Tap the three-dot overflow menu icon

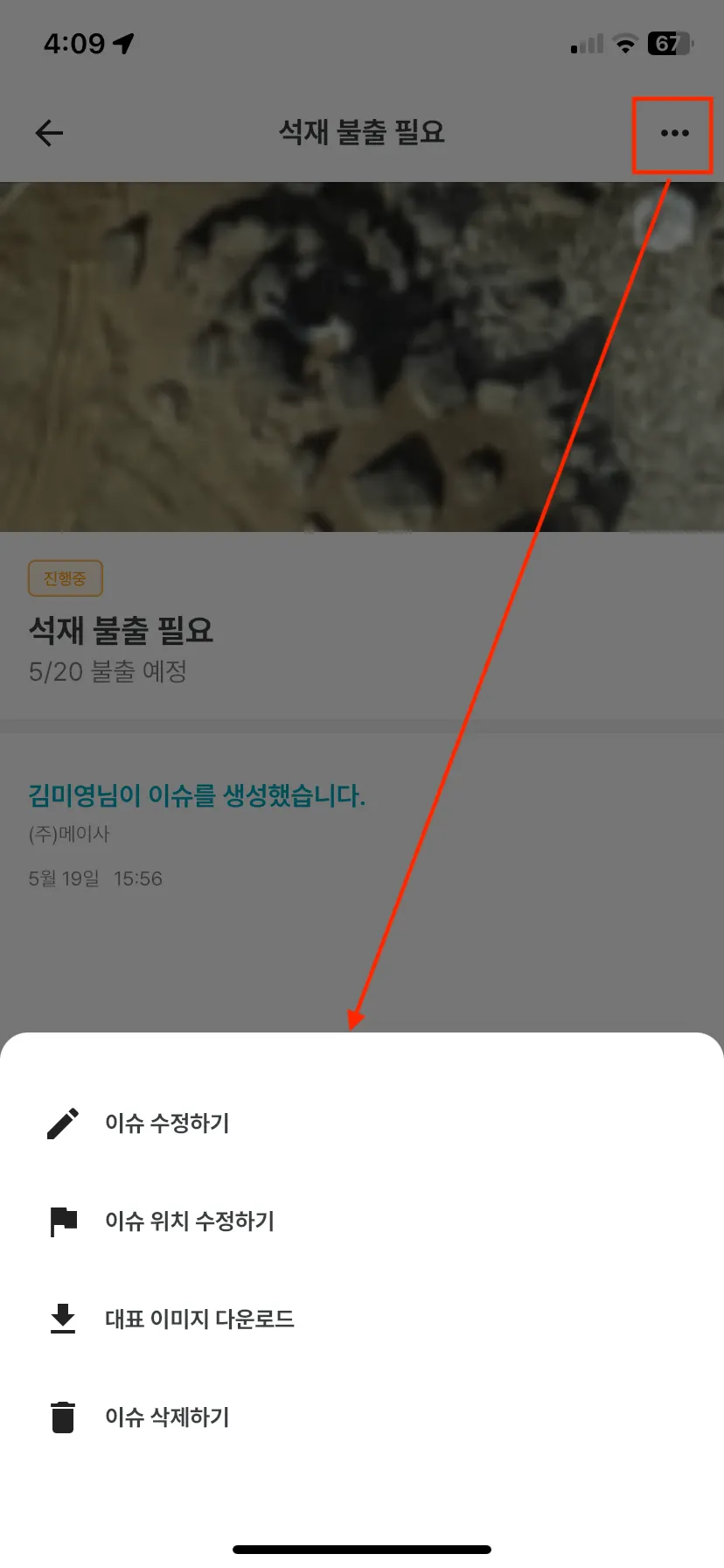(674, 134)
